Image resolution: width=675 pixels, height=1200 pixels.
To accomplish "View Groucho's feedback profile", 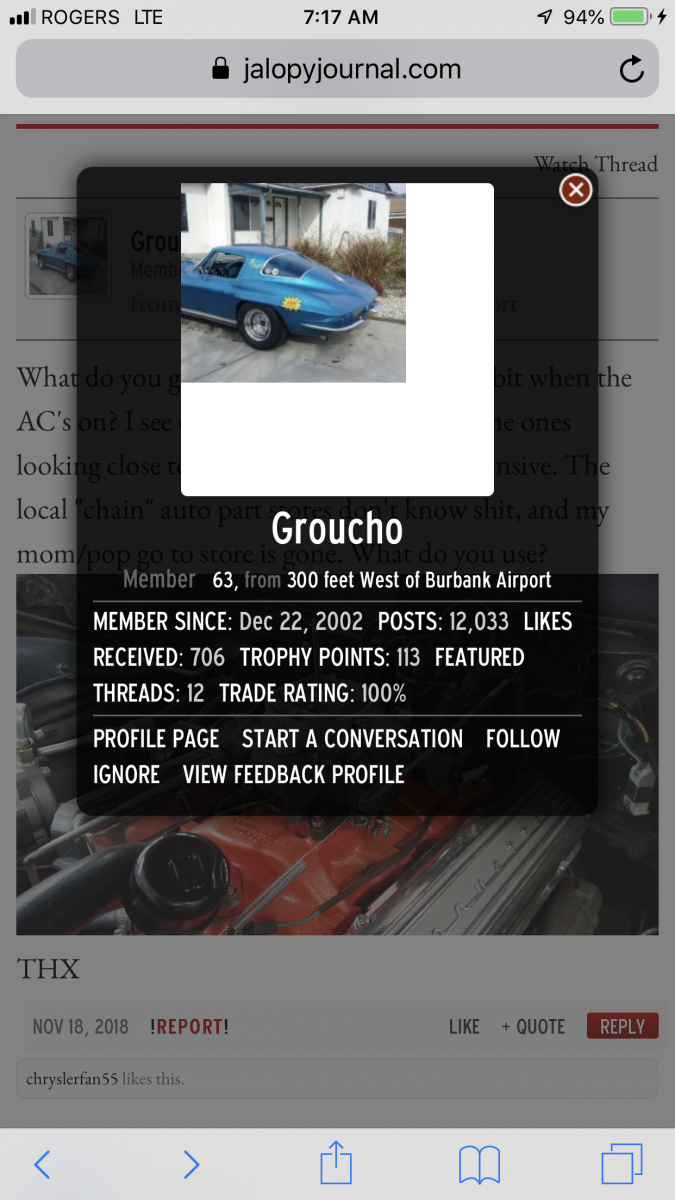I will tap(293, 775).
